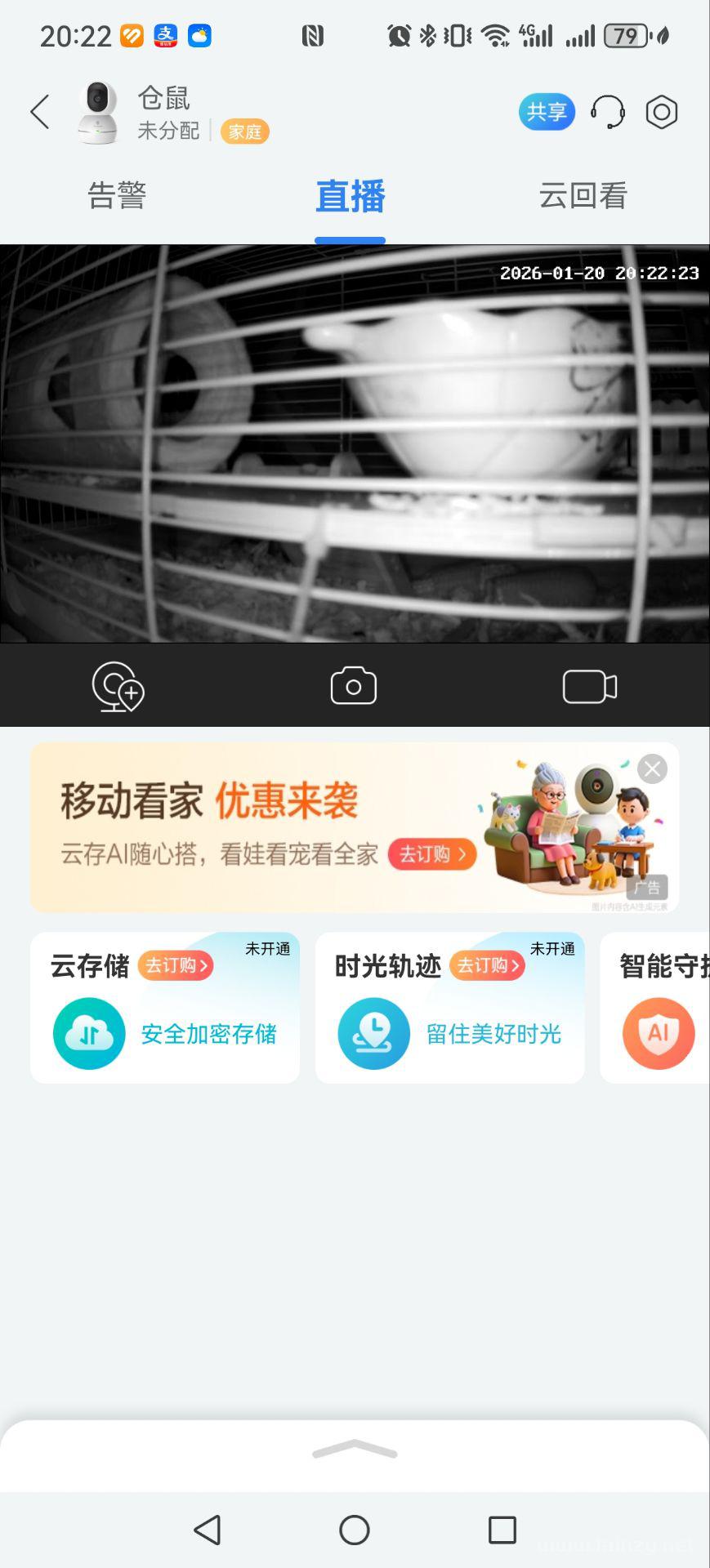This screenshot has width=710, height=1568.
Task: Go back using the top-left arrow
Action: point(40,112)
